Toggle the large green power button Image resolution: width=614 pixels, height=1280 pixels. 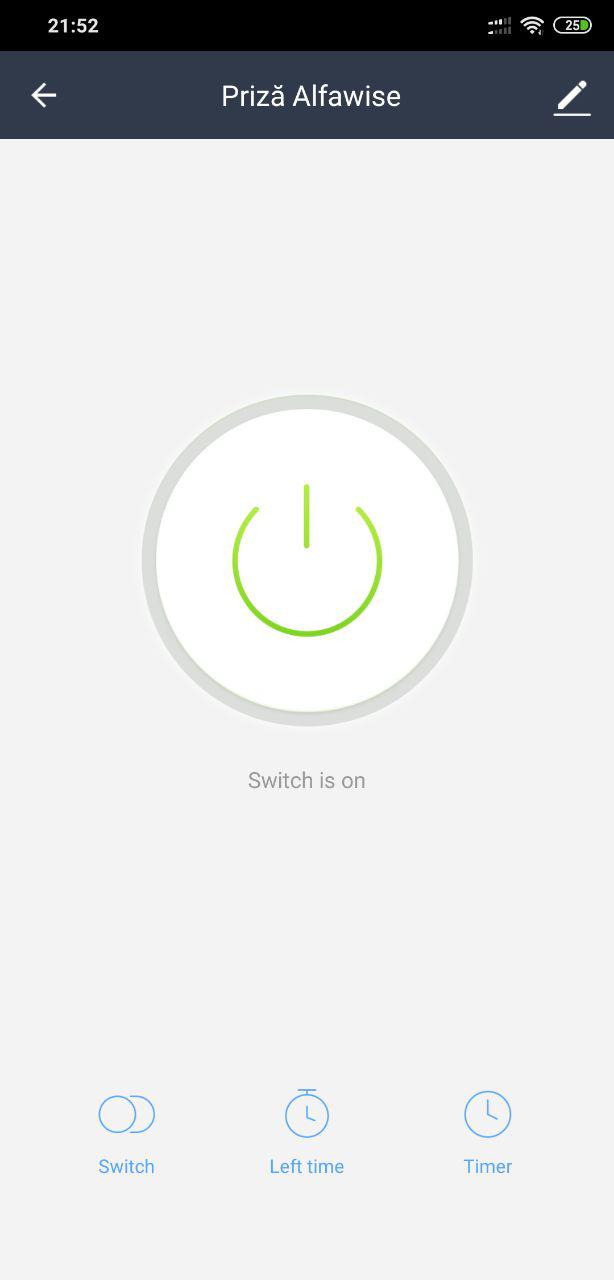[x=307, y=560]
